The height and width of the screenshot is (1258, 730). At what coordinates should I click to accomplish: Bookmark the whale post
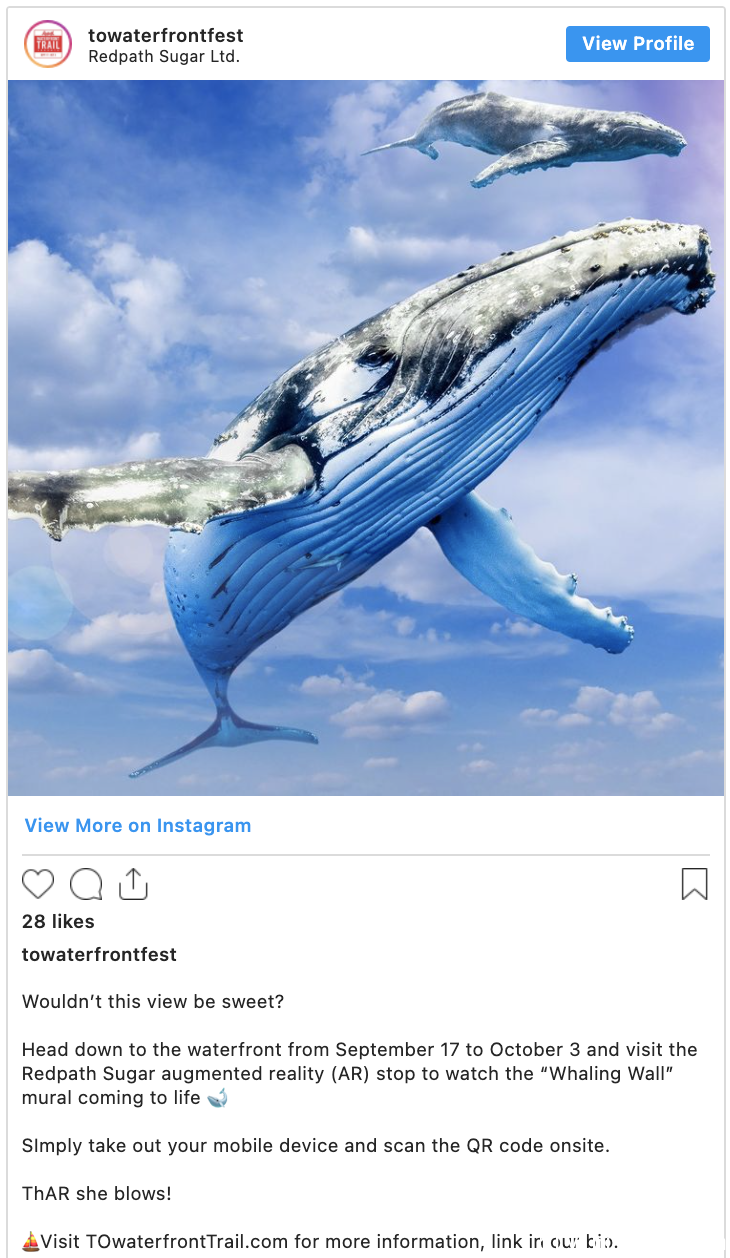(694, 884)
